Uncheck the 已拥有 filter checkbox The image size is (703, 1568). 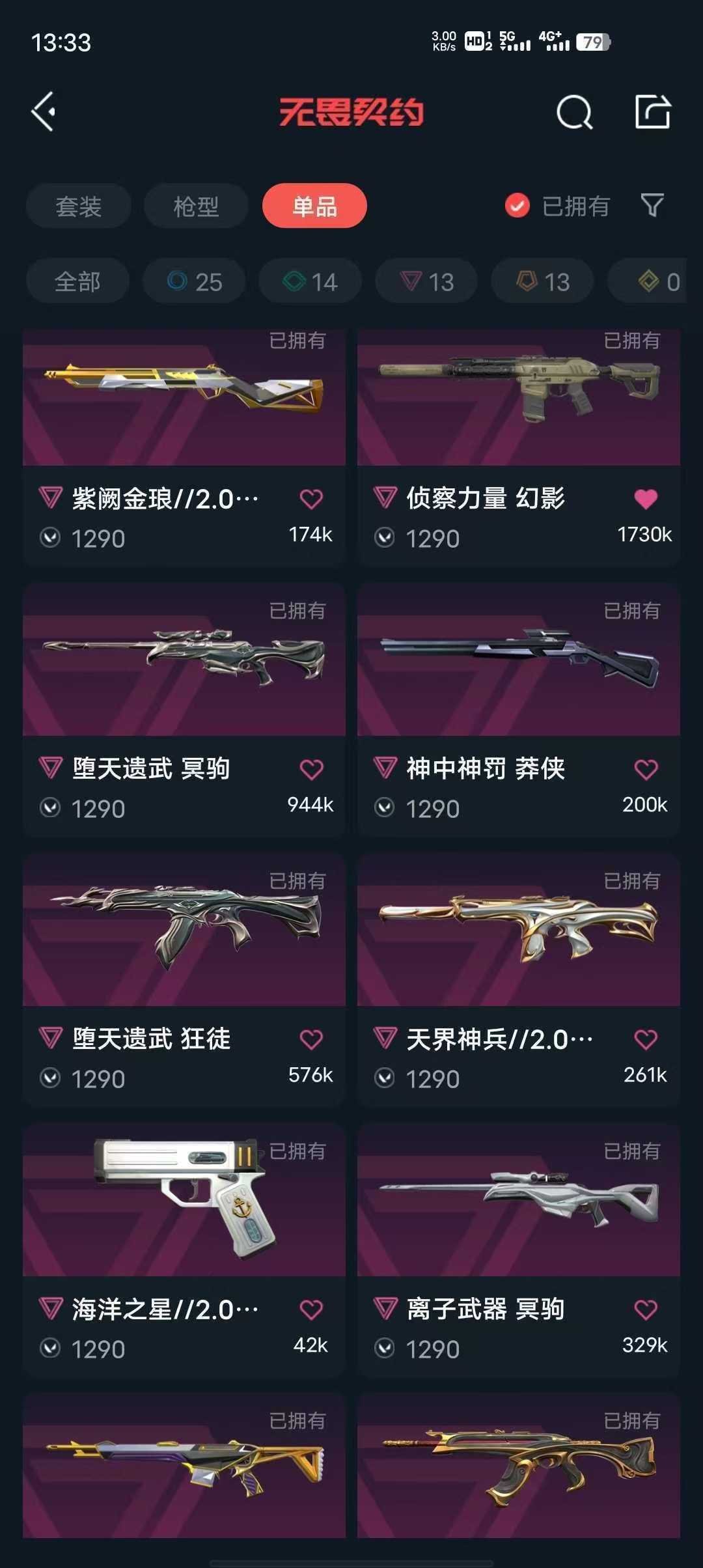point(517,206)
